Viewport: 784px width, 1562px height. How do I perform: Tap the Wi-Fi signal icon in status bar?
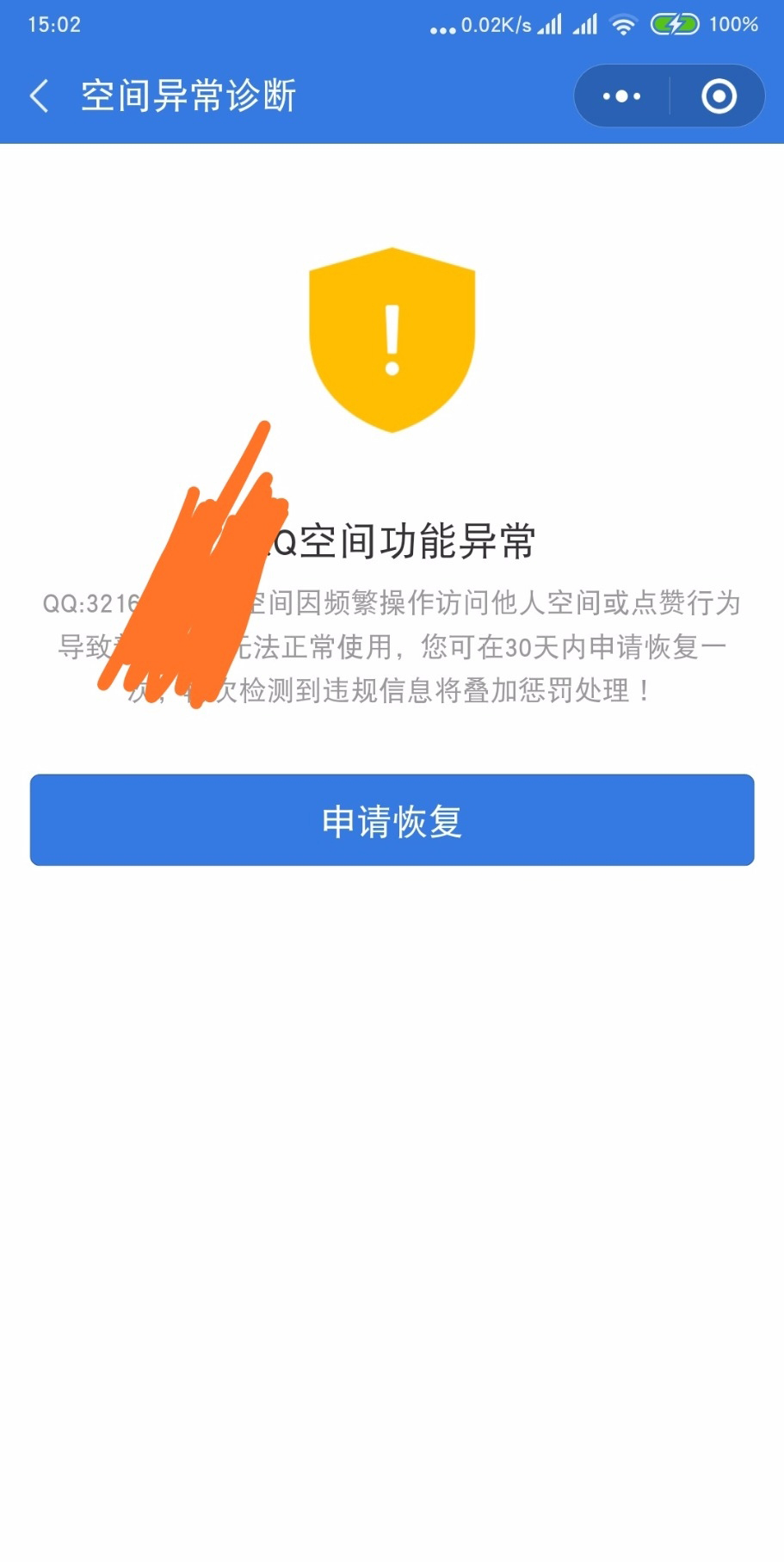pyautogui.click(x=622, y=23)
